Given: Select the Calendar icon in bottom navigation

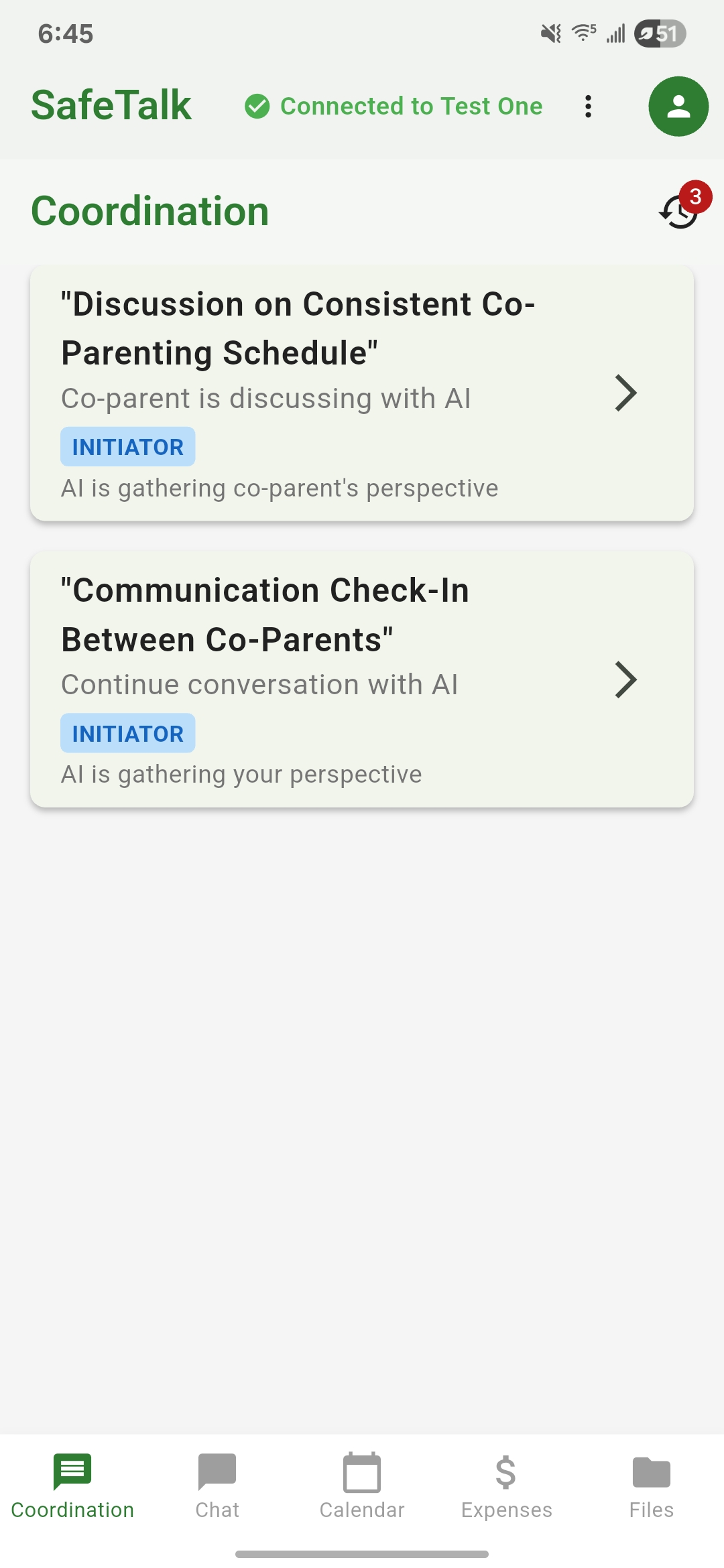Looking at the screenshot, I should point(362,1472).
